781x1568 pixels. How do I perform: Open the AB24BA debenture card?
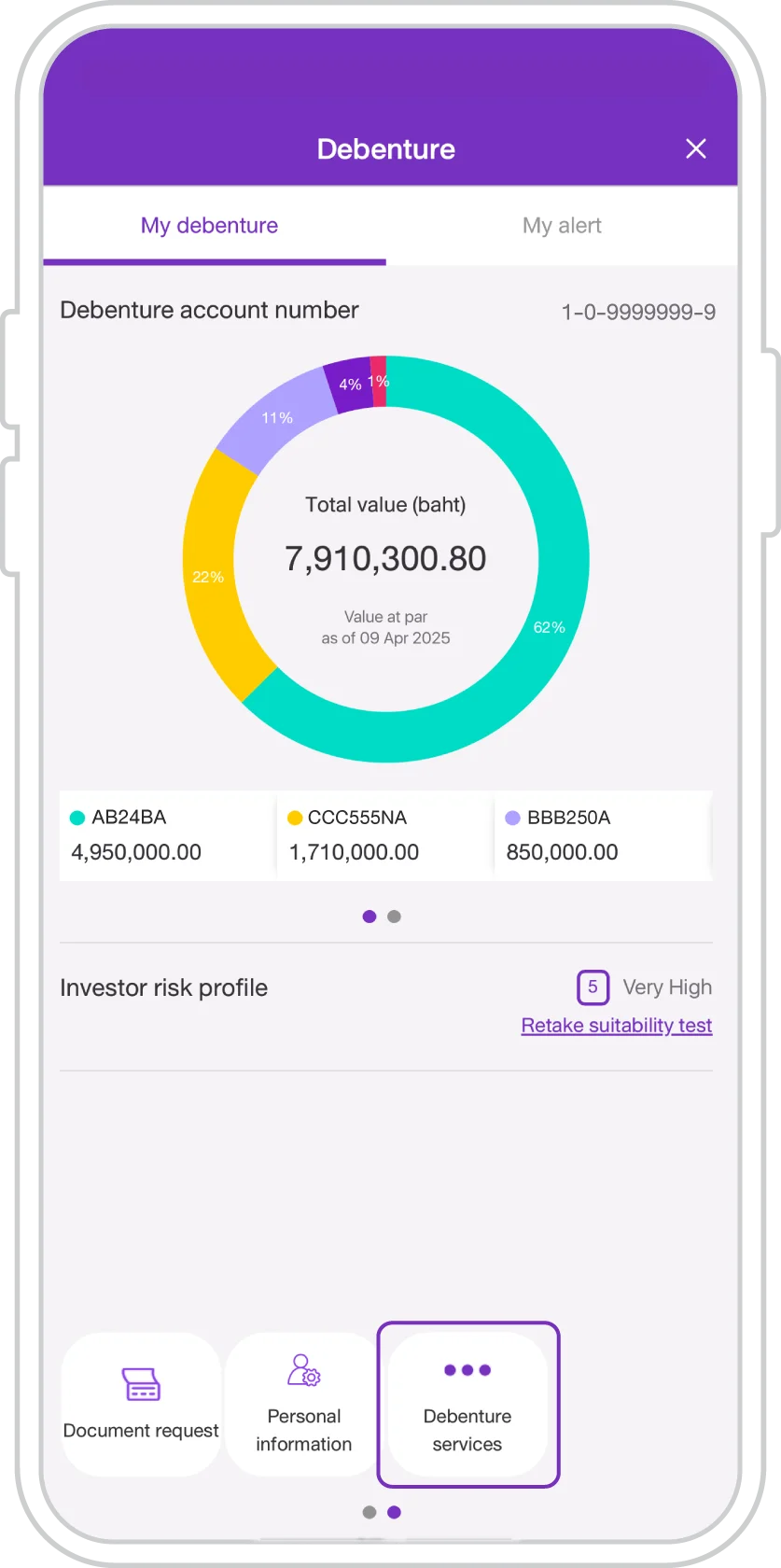pos(166,835)
